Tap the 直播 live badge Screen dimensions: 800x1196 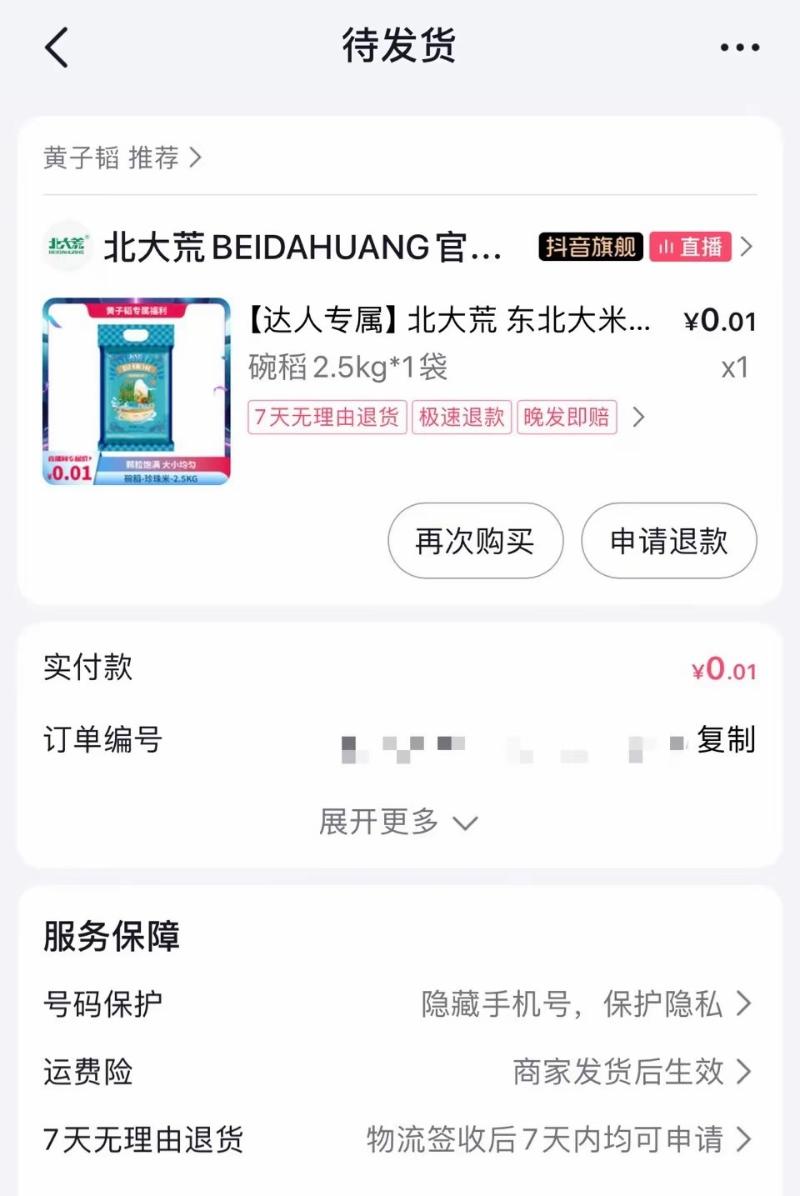point(690,247)
